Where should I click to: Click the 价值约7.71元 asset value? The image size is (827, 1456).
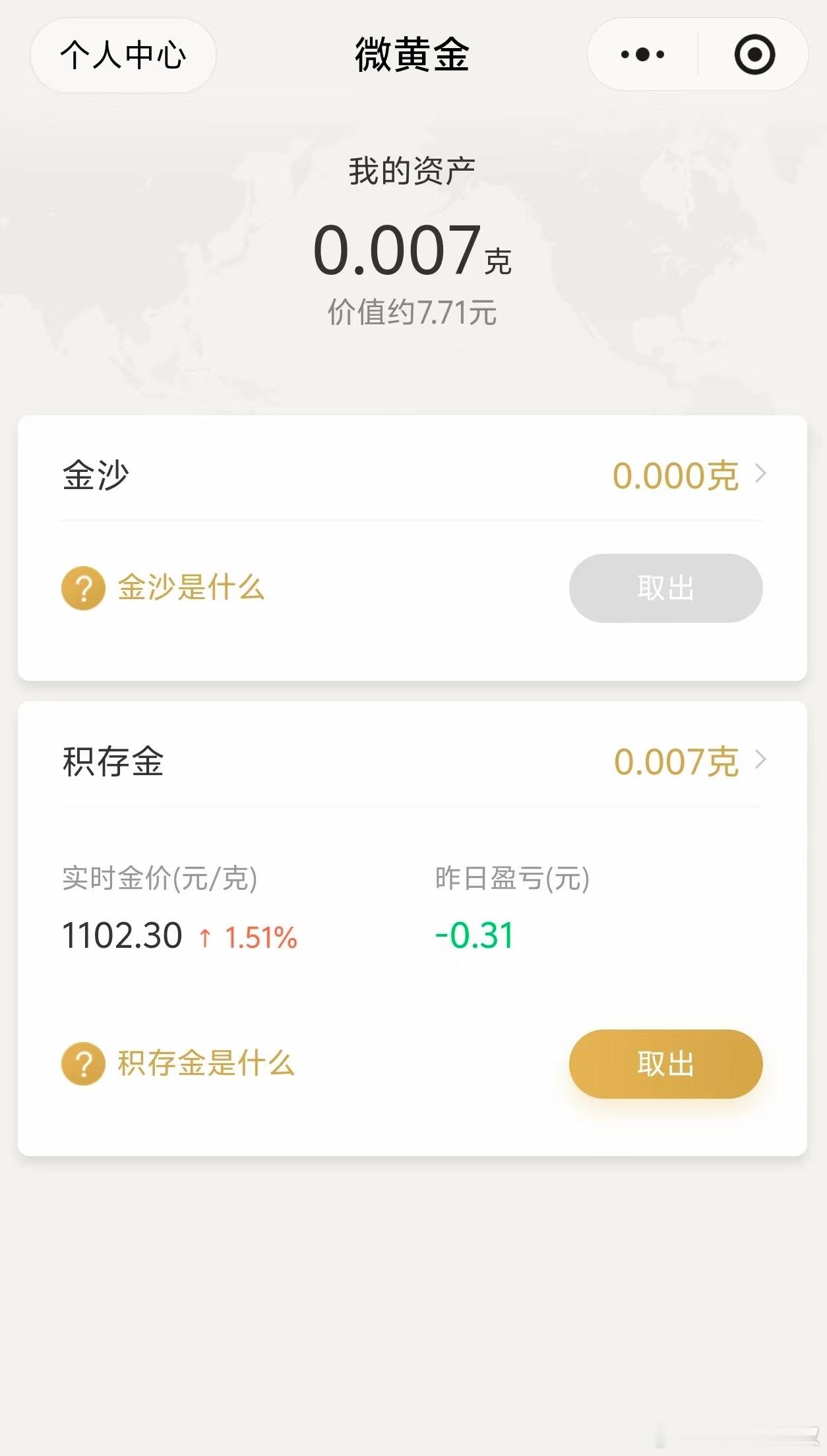point(413,312)
